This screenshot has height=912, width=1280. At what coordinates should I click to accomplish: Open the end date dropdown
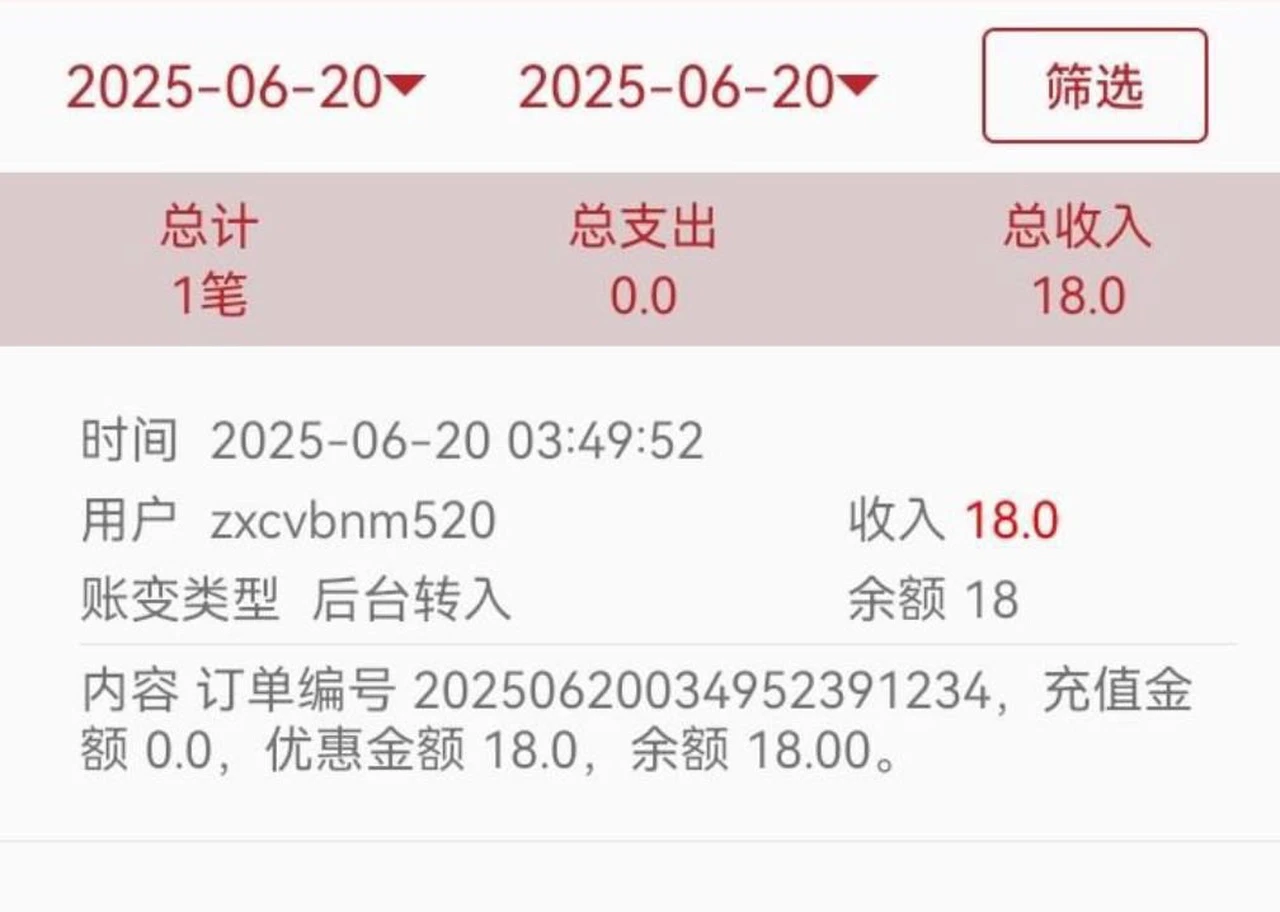[697, 87]
